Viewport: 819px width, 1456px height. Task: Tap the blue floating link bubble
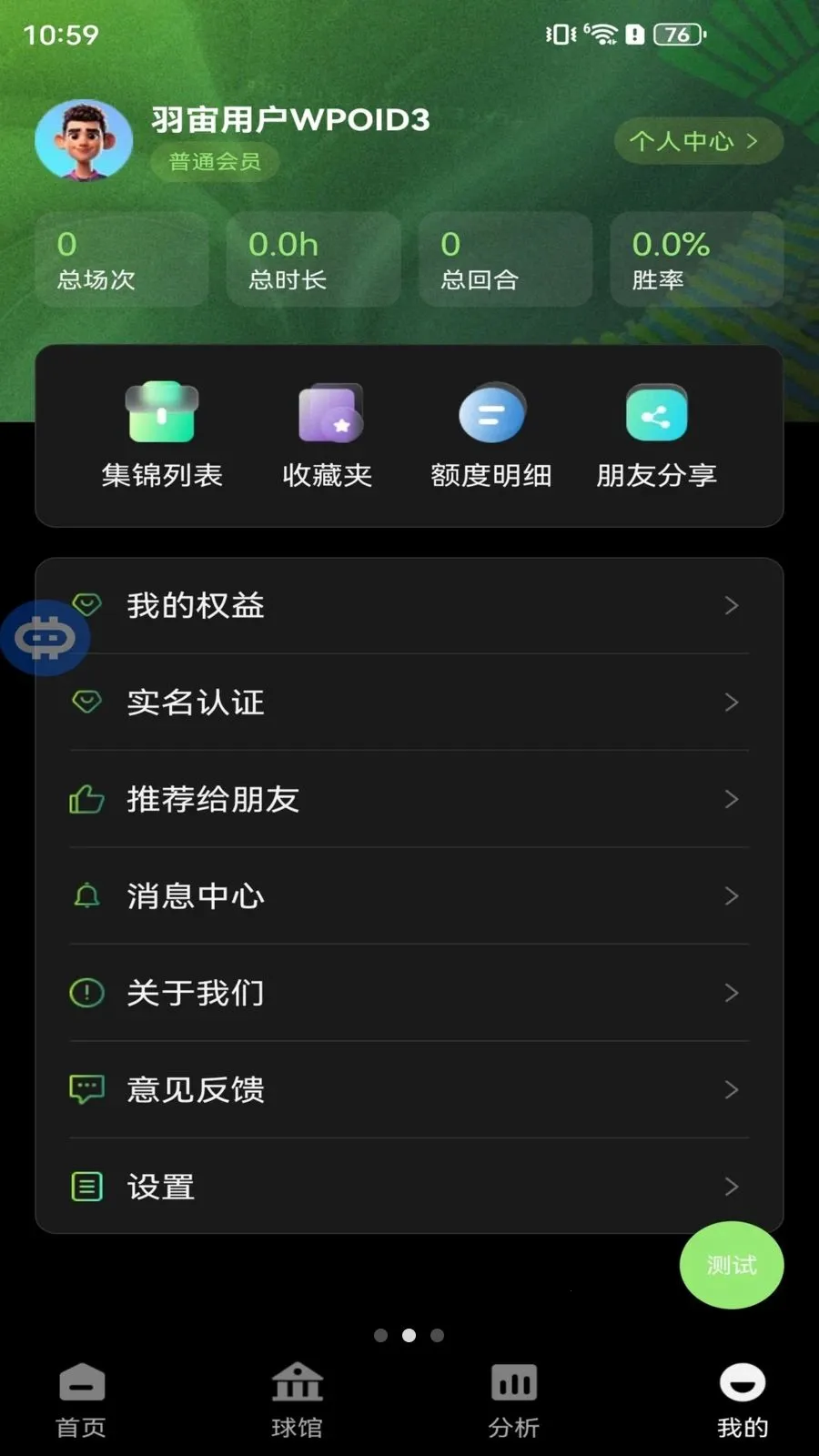point(45,638)
